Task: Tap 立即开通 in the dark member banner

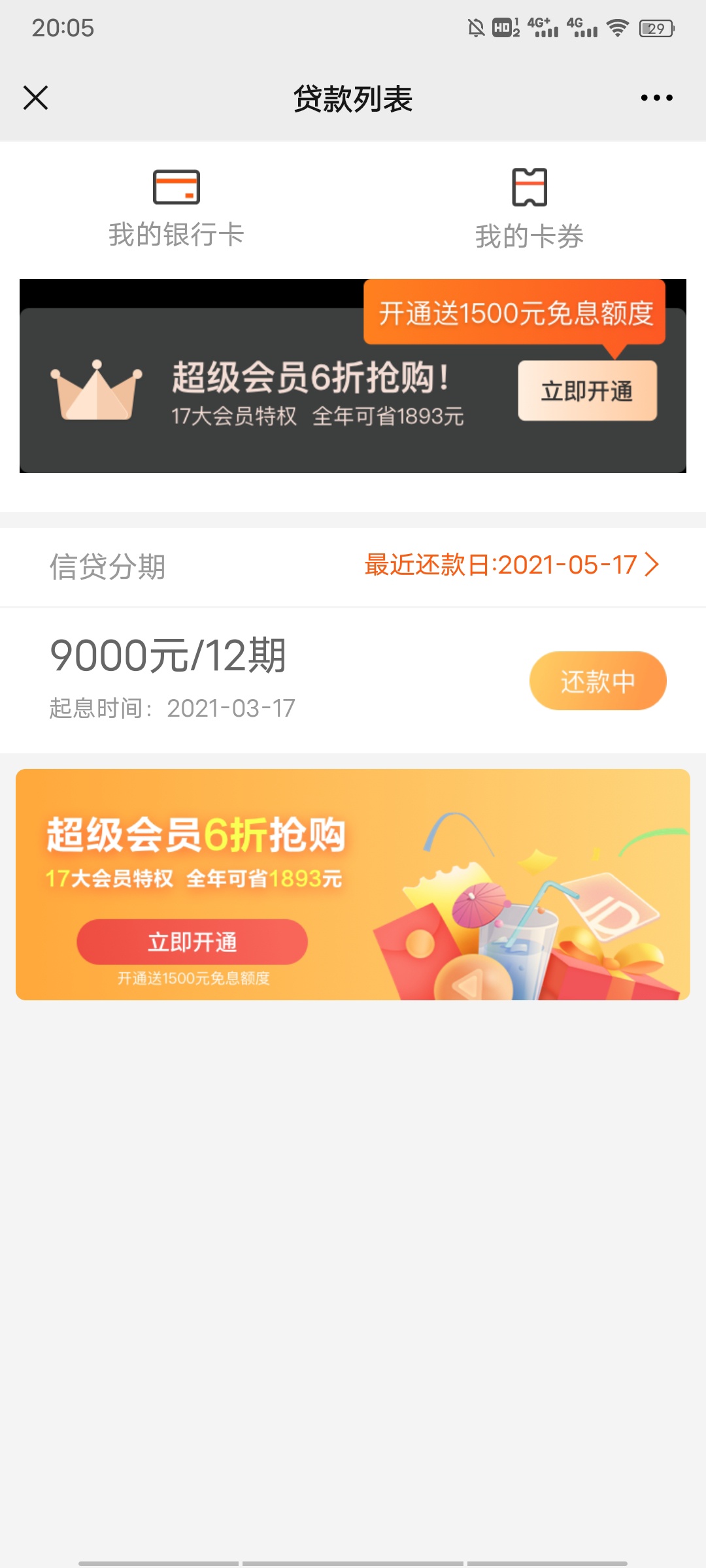Action: click(588, 391)
